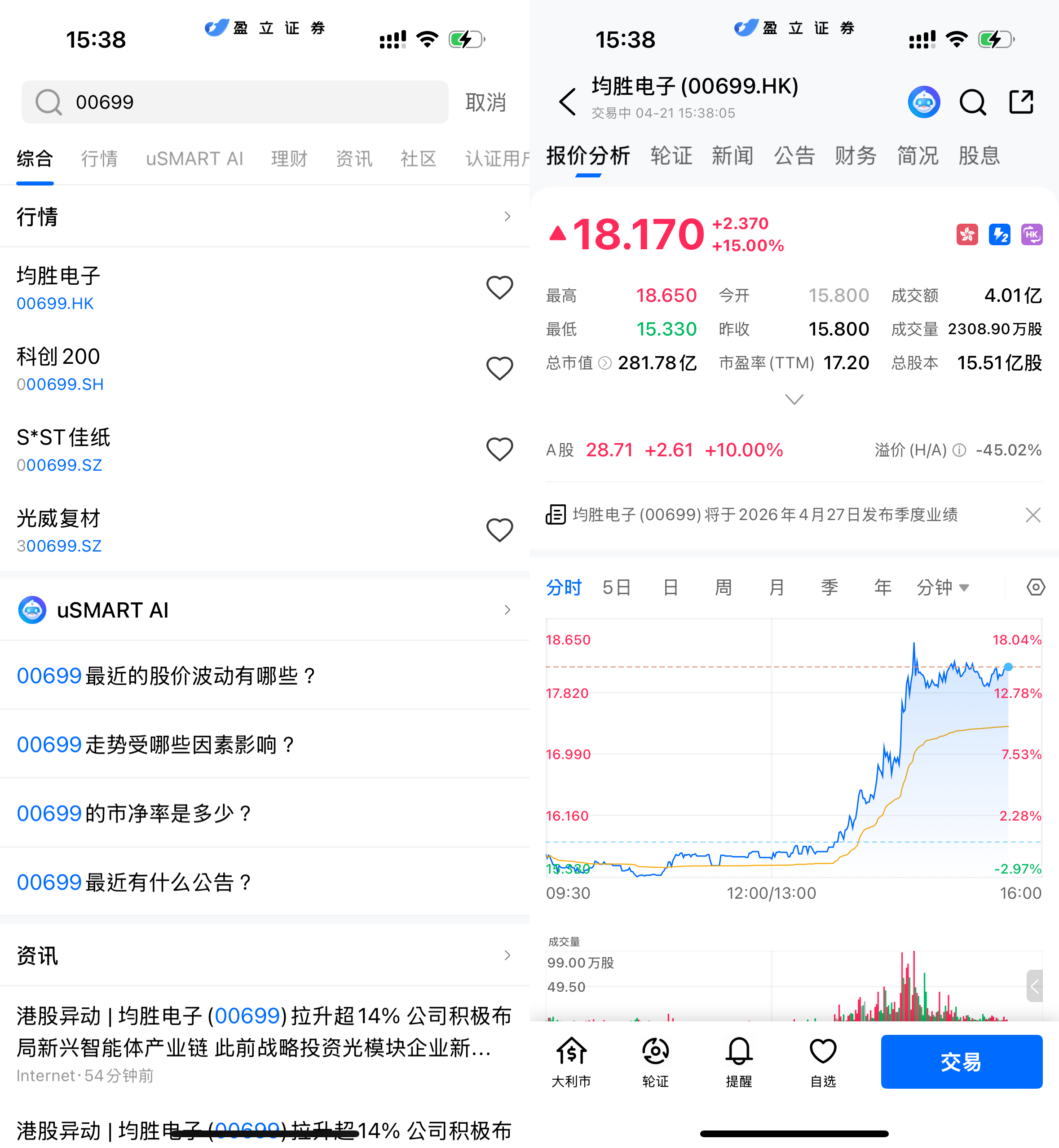Image resolution: width=1059 pixels, height=1148 pixels.
Task: Select the 5日 chart period
Action: [x=617, y=587]
